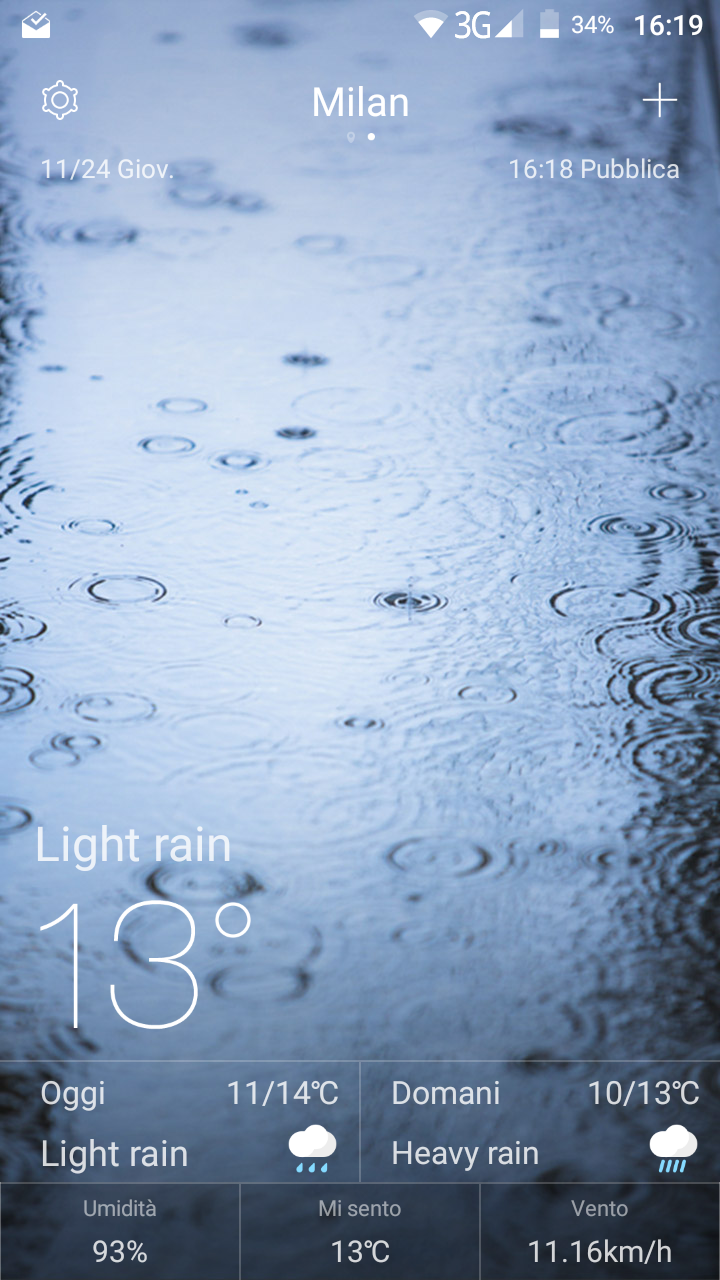Open tomorrow's (Domani) forecast card
Viewport: 720px width, 1280px height.
coord(540,1122)
